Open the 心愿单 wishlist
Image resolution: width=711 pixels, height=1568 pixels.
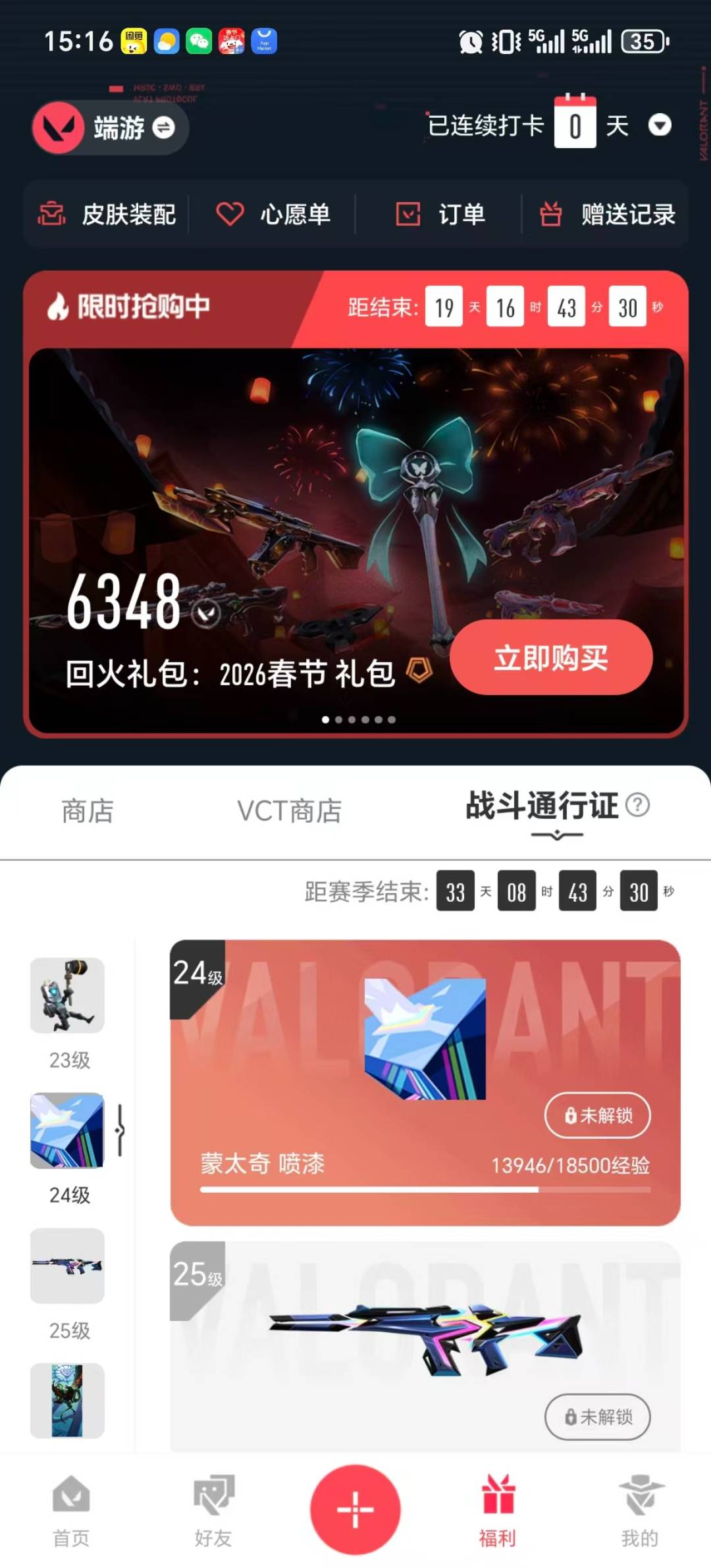pyautogui.click(x=273, y=215)
